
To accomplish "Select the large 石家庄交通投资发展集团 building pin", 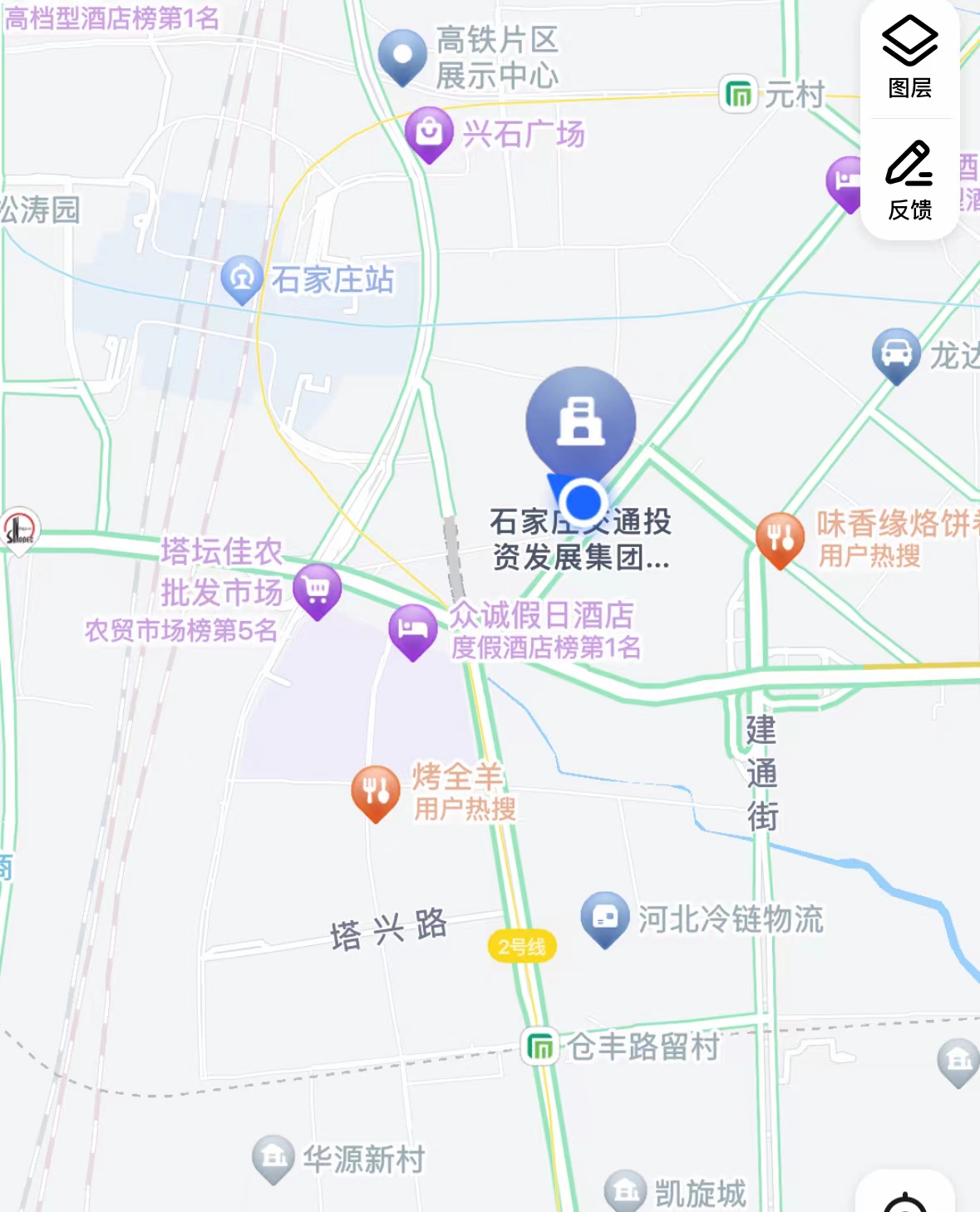I will point(580,421).
